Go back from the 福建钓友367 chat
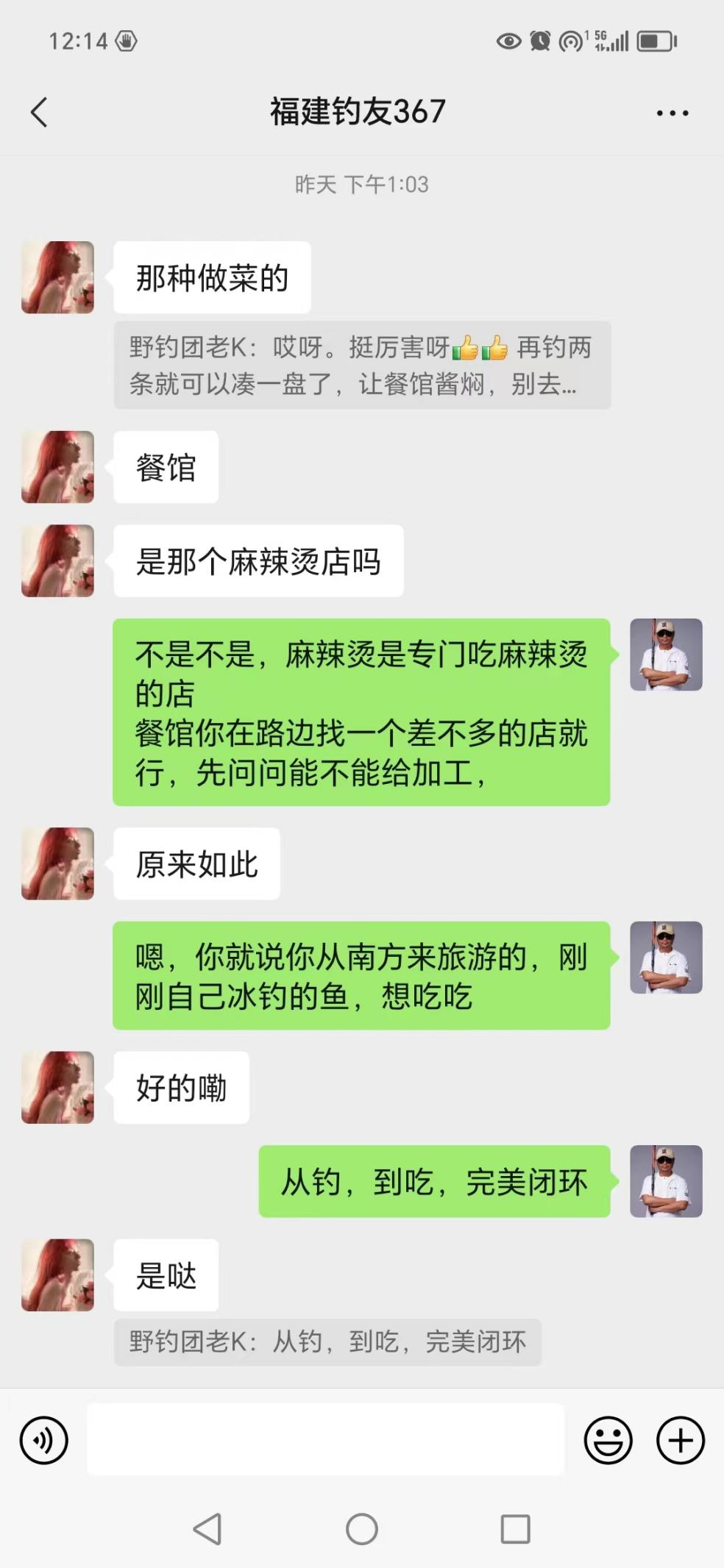The height and width of the screenshot is (1568, 724). point(39,113)
